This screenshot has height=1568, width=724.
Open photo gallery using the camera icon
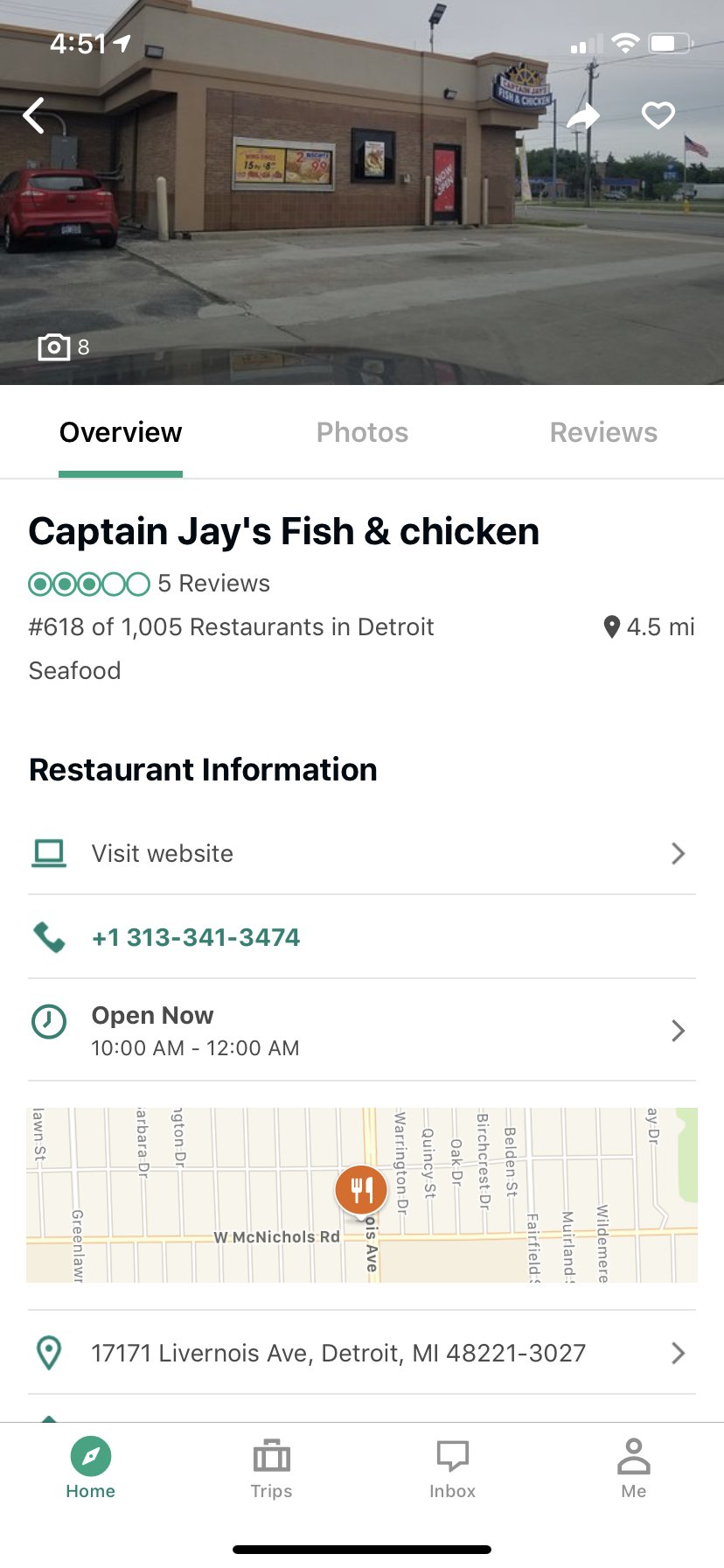click(x=55, y=347)
